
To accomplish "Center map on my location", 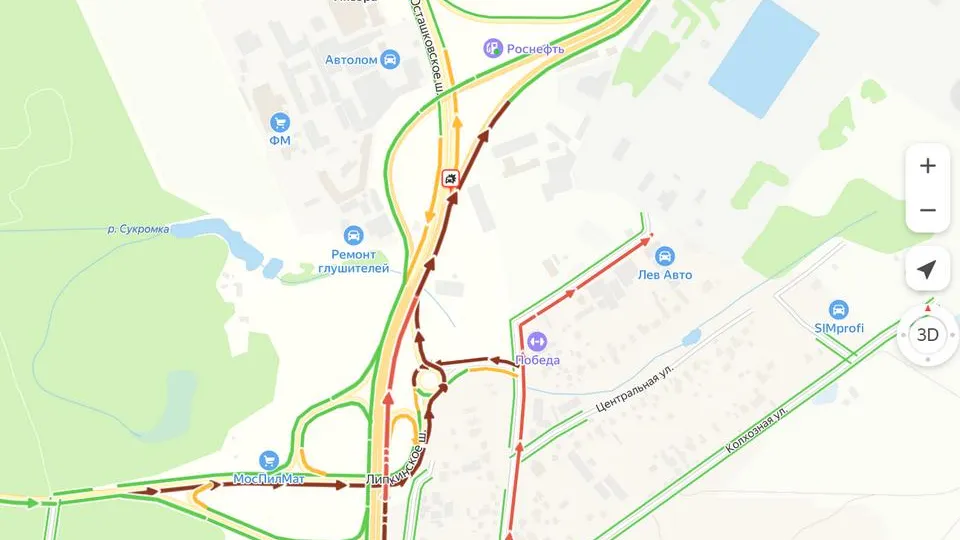I will tap(927, 270).
